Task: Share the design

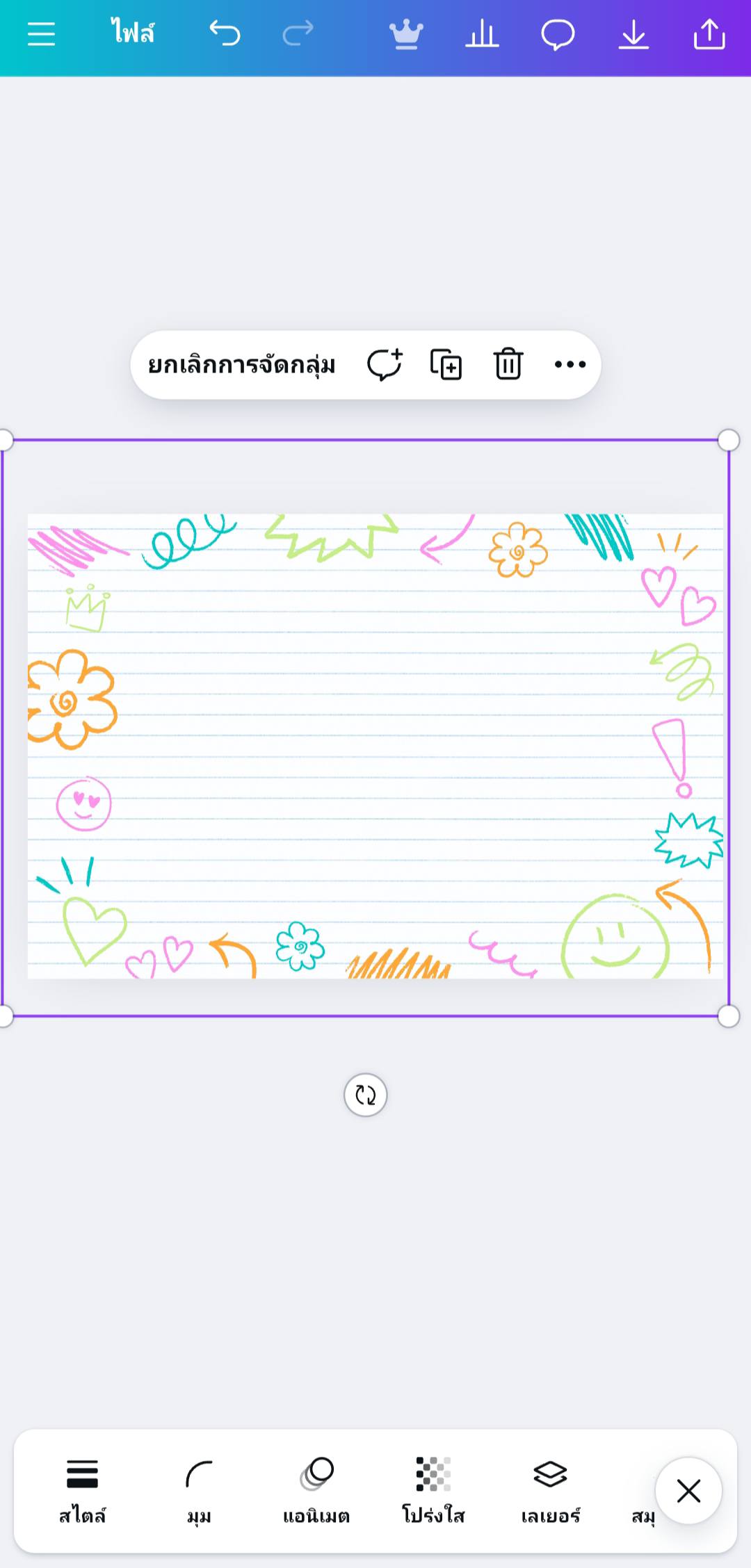Action: point(709,33)
